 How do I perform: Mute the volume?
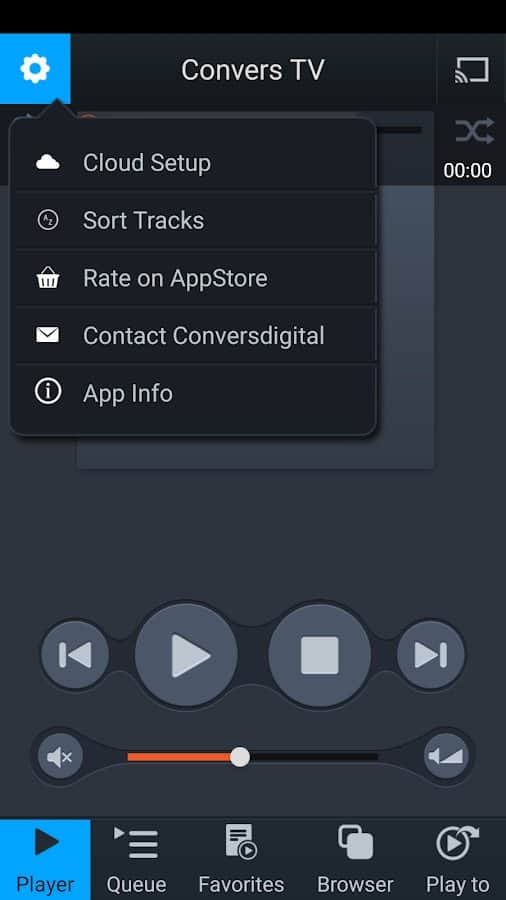pos(60,757)
